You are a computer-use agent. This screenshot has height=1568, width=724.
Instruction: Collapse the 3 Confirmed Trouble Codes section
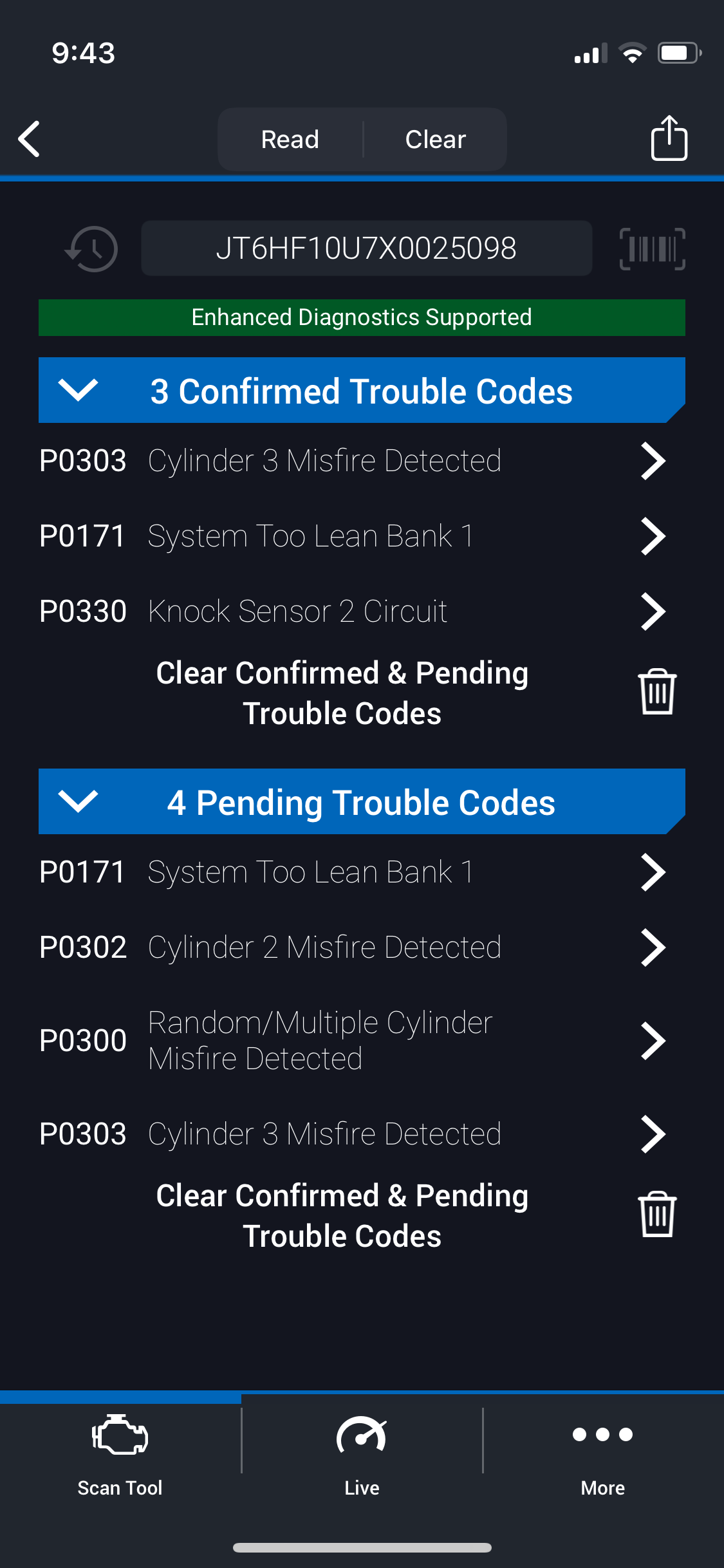(x=362, y=390)
